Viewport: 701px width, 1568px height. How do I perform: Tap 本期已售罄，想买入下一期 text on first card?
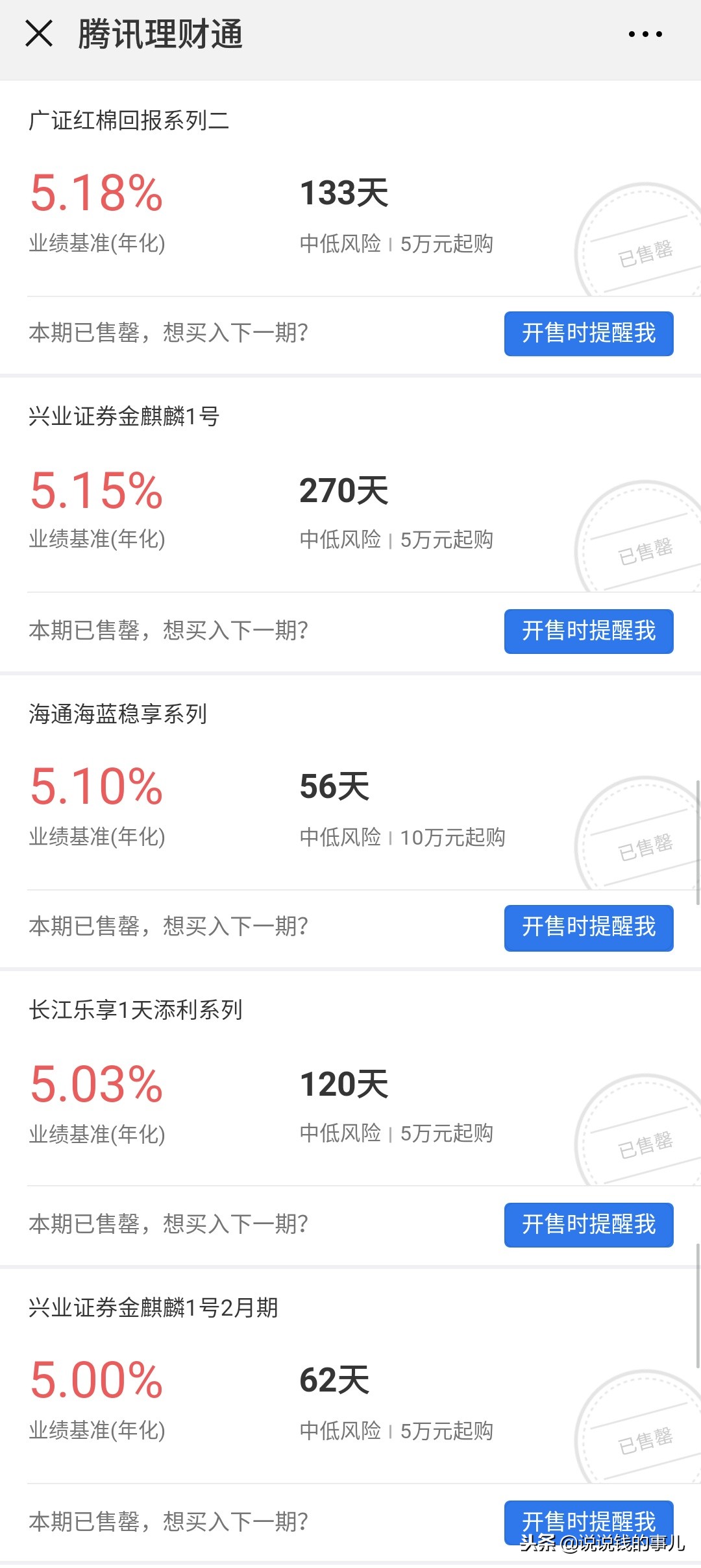pos(170,333)
